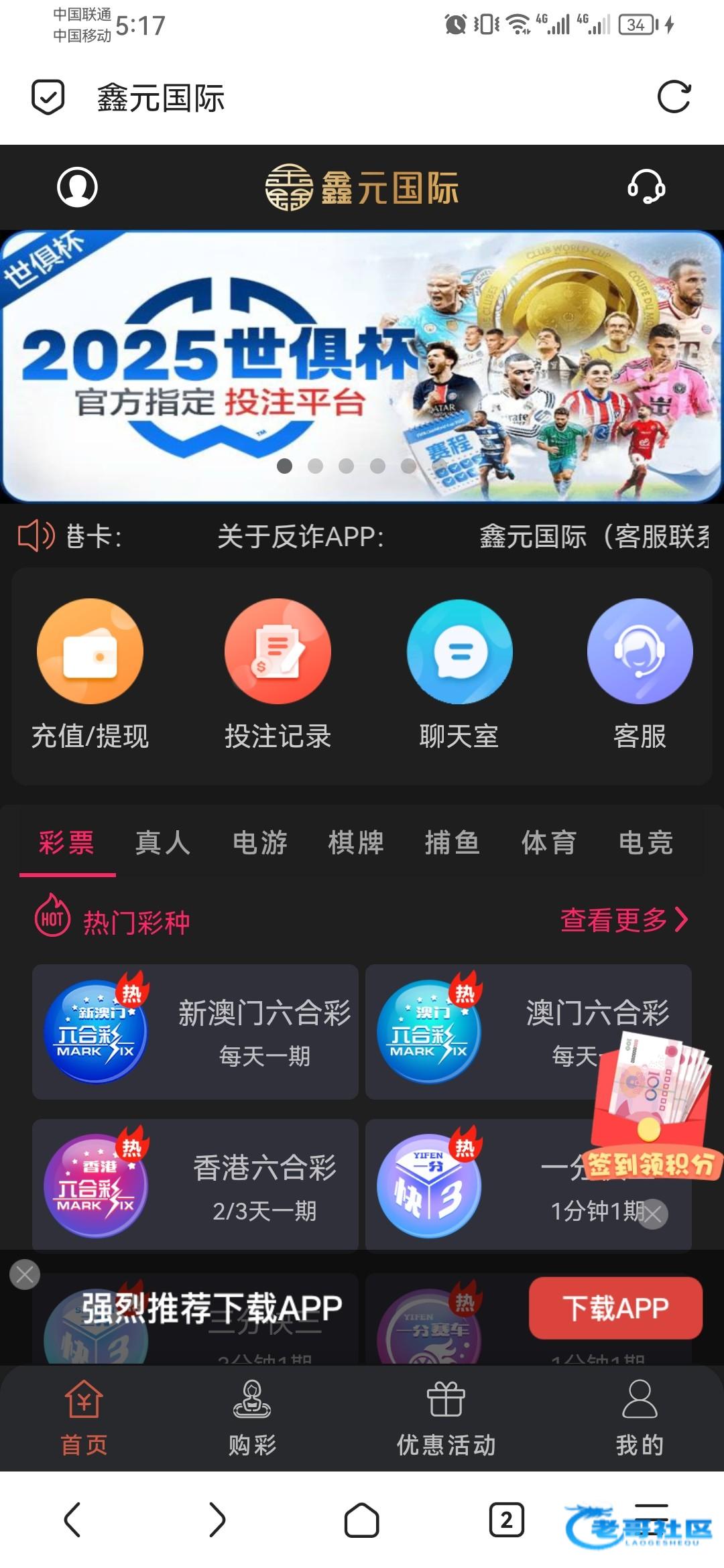This screenshot has height=1568, width=724.
Task: Open the 充值/提现 shortcut
Action: (x=90, y=675)
